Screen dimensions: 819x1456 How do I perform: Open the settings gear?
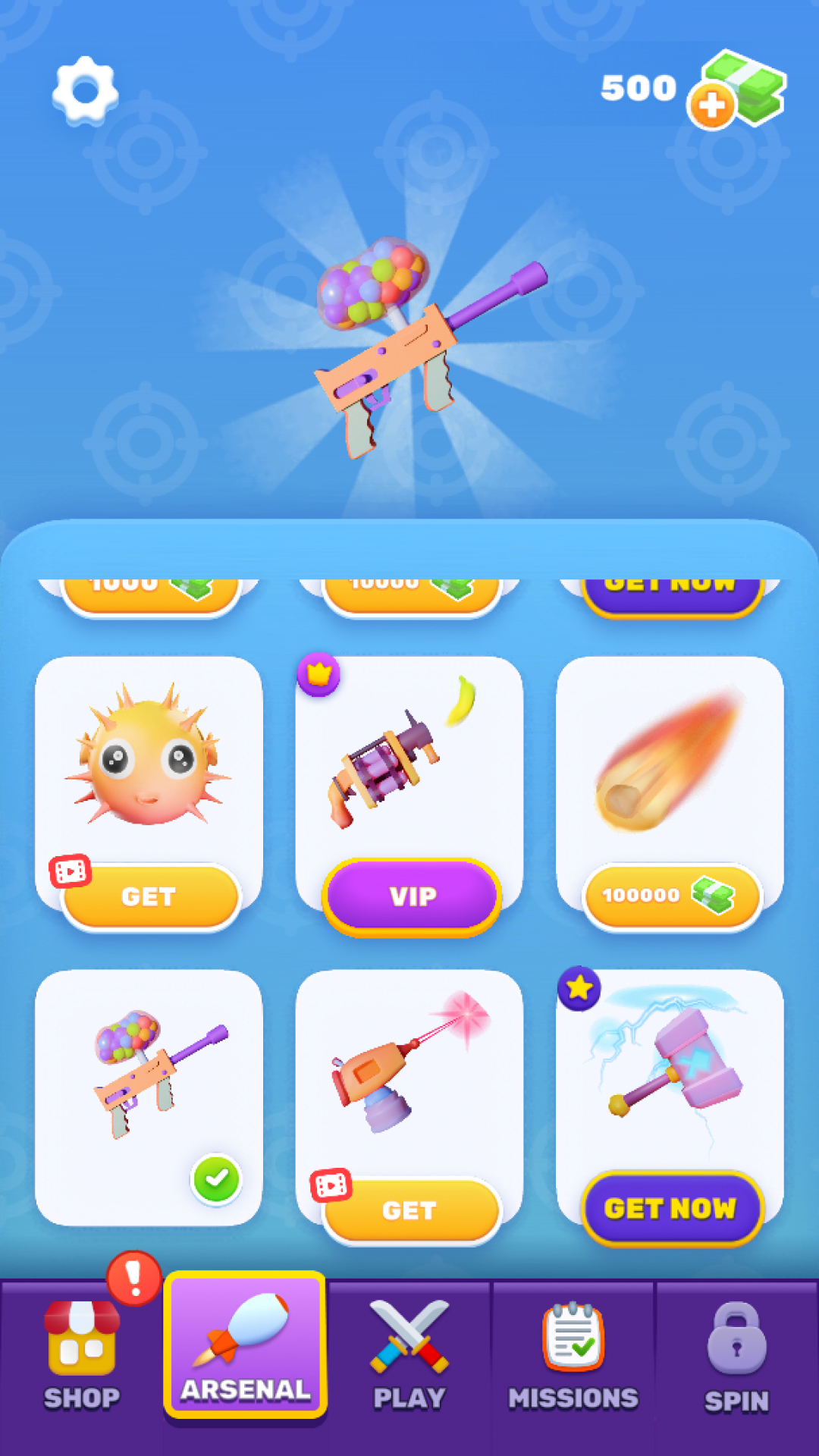pos(85,91)
